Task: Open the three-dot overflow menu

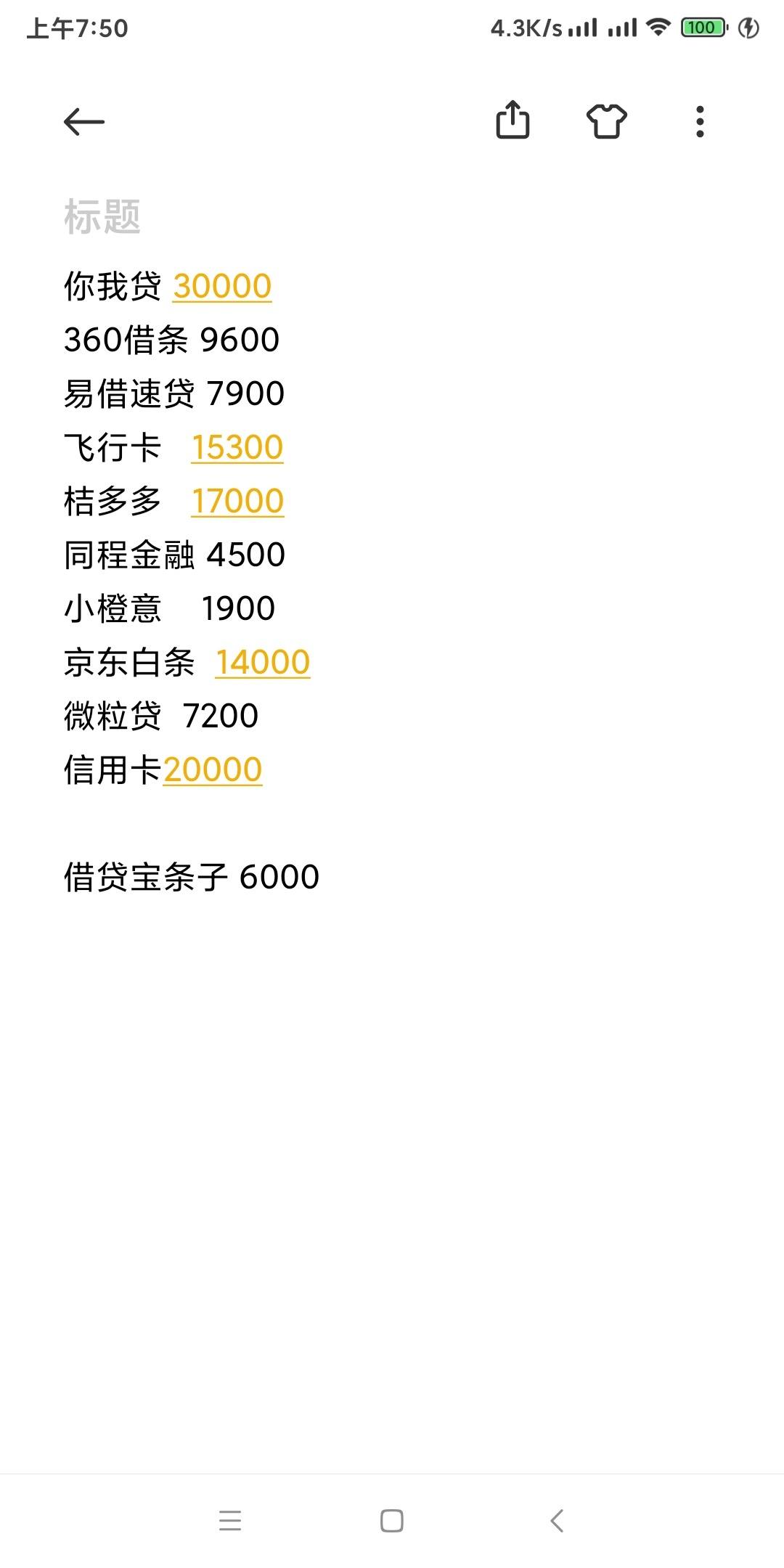Action: [x=700, y=121]
